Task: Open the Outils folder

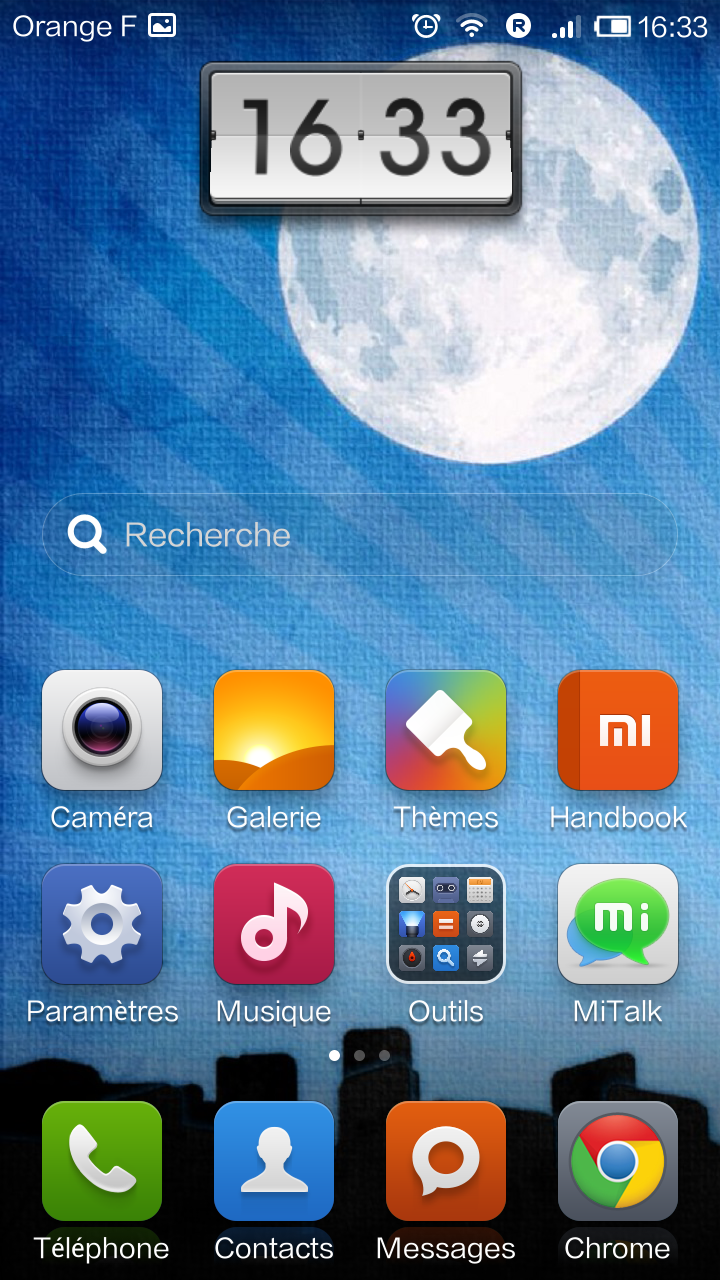Action: pos(446,925)
